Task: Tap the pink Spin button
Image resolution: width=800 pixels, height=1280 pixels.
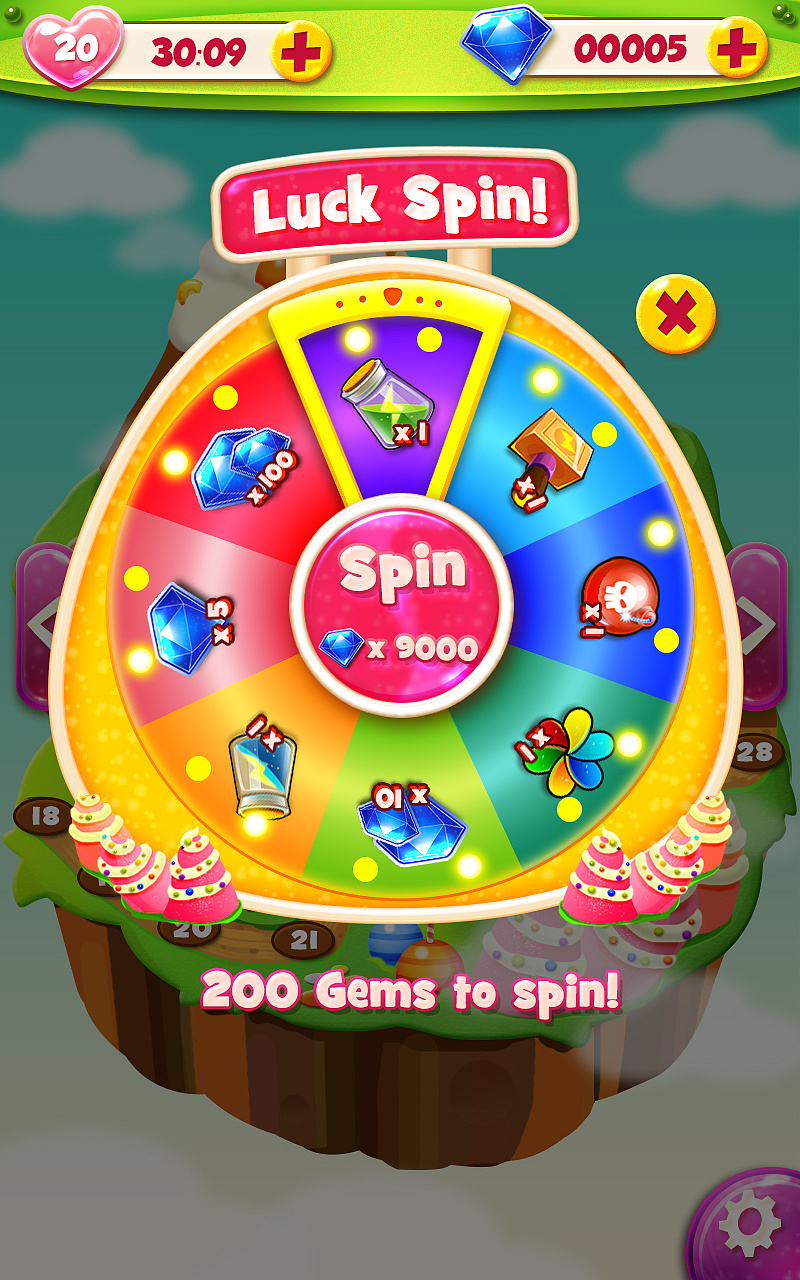Action: [401, 602]
